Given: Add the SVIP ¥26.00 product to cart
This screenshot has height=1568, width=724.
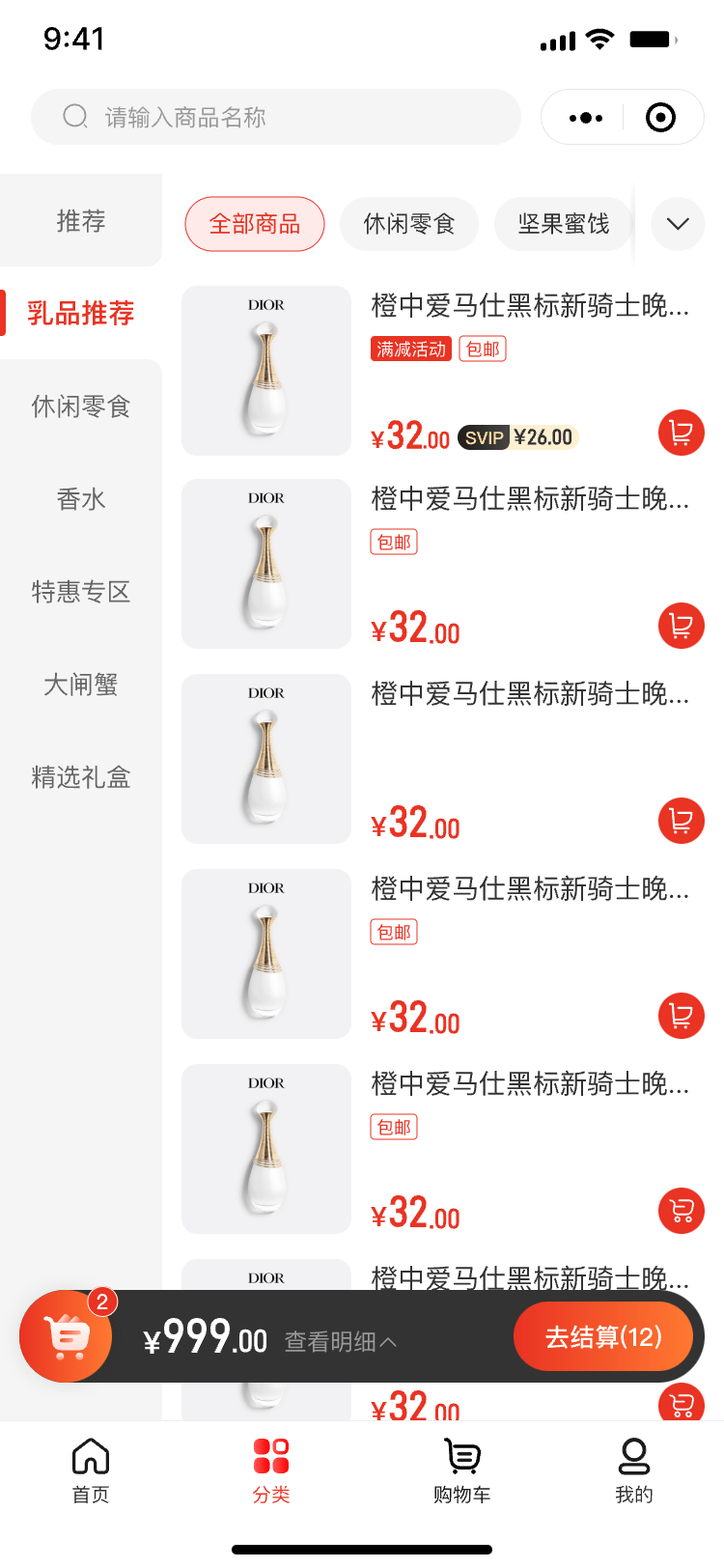Looking at the screenshot, I should [682, 433].
